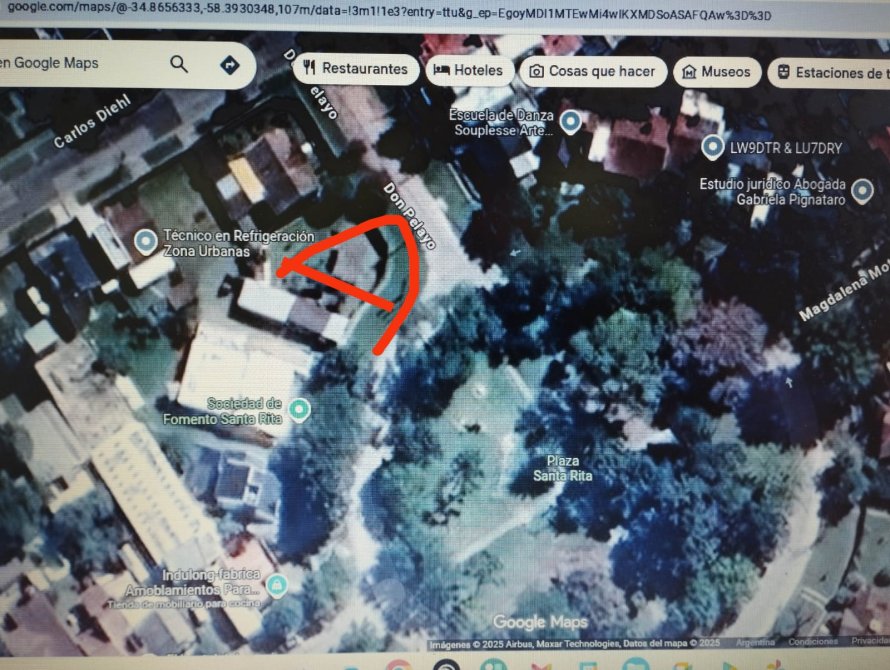Open directions with the blue arrow icon
The image size is (890, 670).
[230, 65]
